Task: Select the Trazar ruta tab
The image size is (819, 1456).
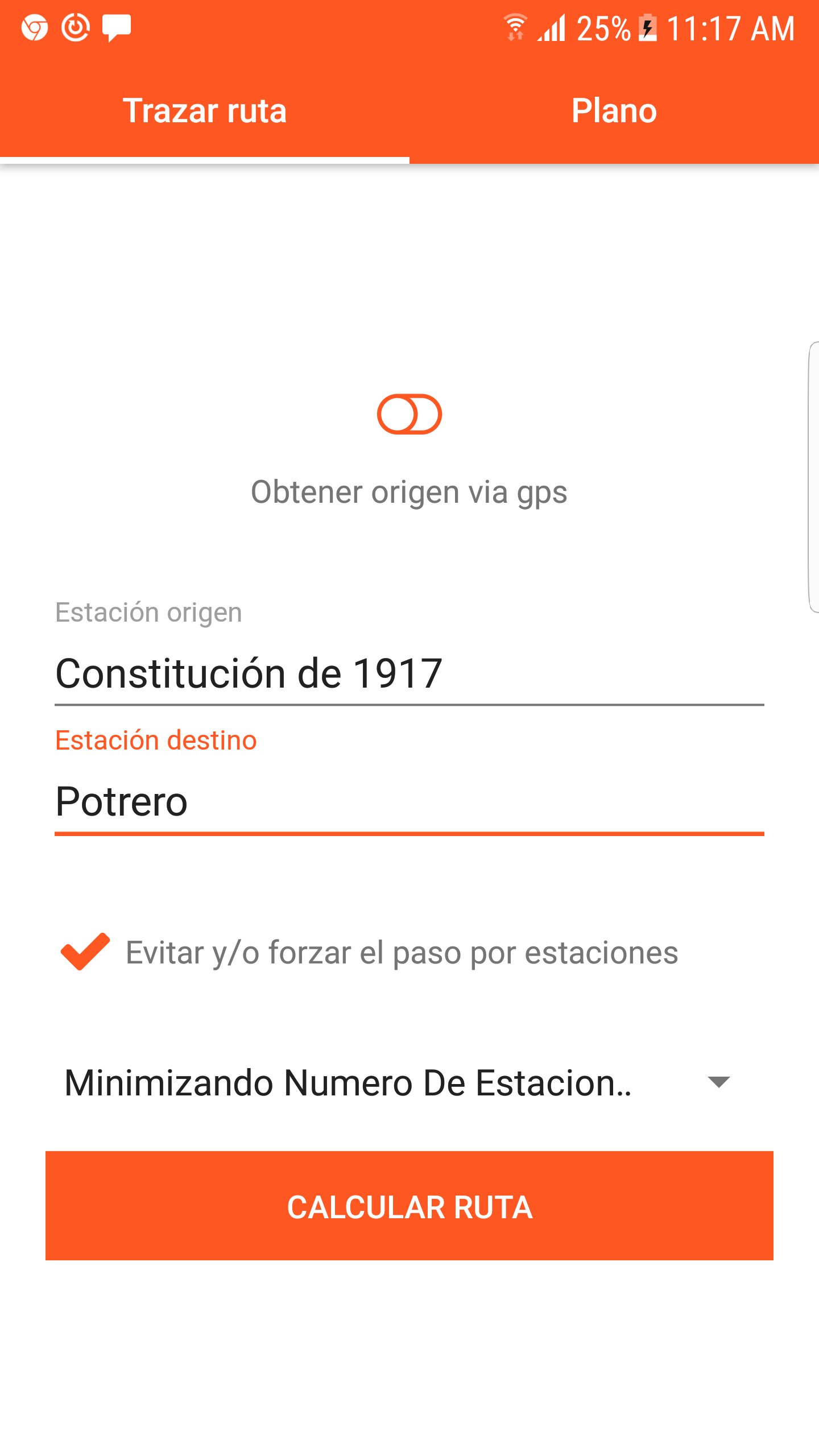Action: [206, 111]
